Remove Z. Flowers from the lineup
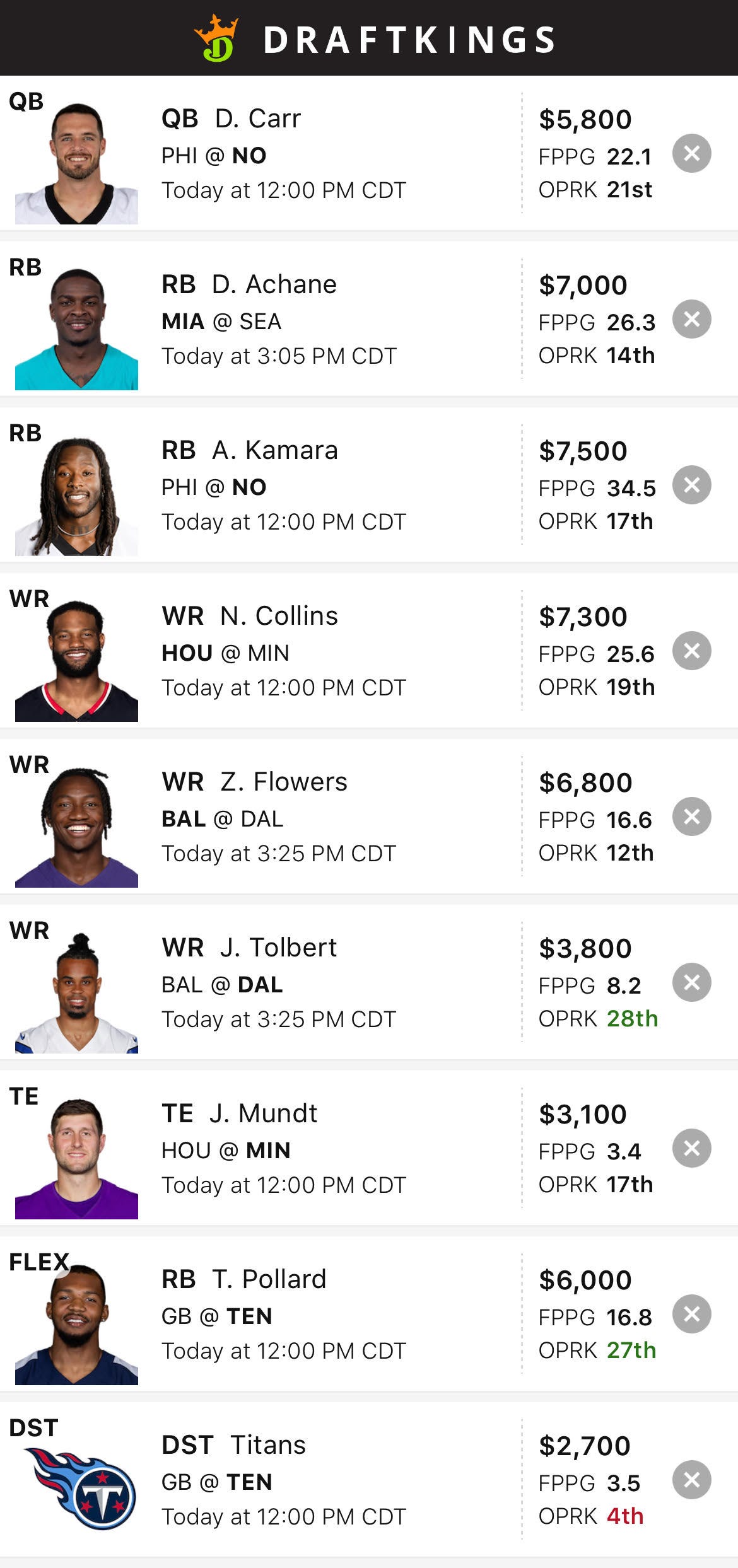The width and height of the screenshot is (738, 1568). pyautogui.click(x=691, y=816)
